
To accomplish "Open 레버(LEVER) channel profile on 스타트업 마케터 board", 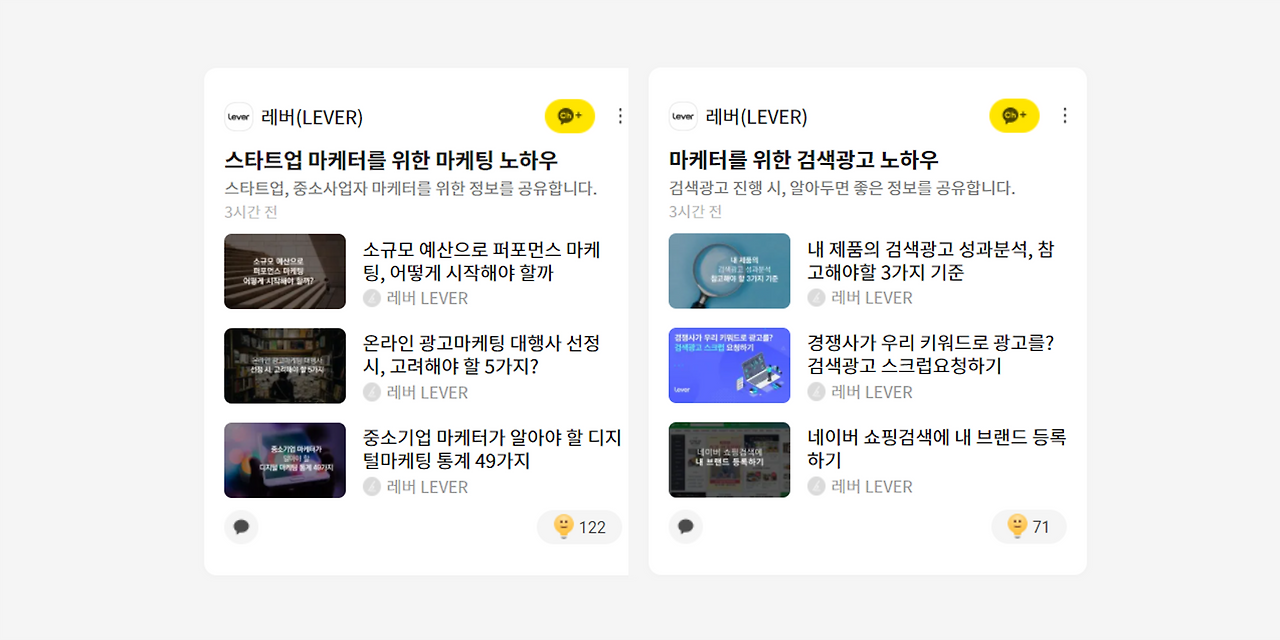I will [294, 117].
